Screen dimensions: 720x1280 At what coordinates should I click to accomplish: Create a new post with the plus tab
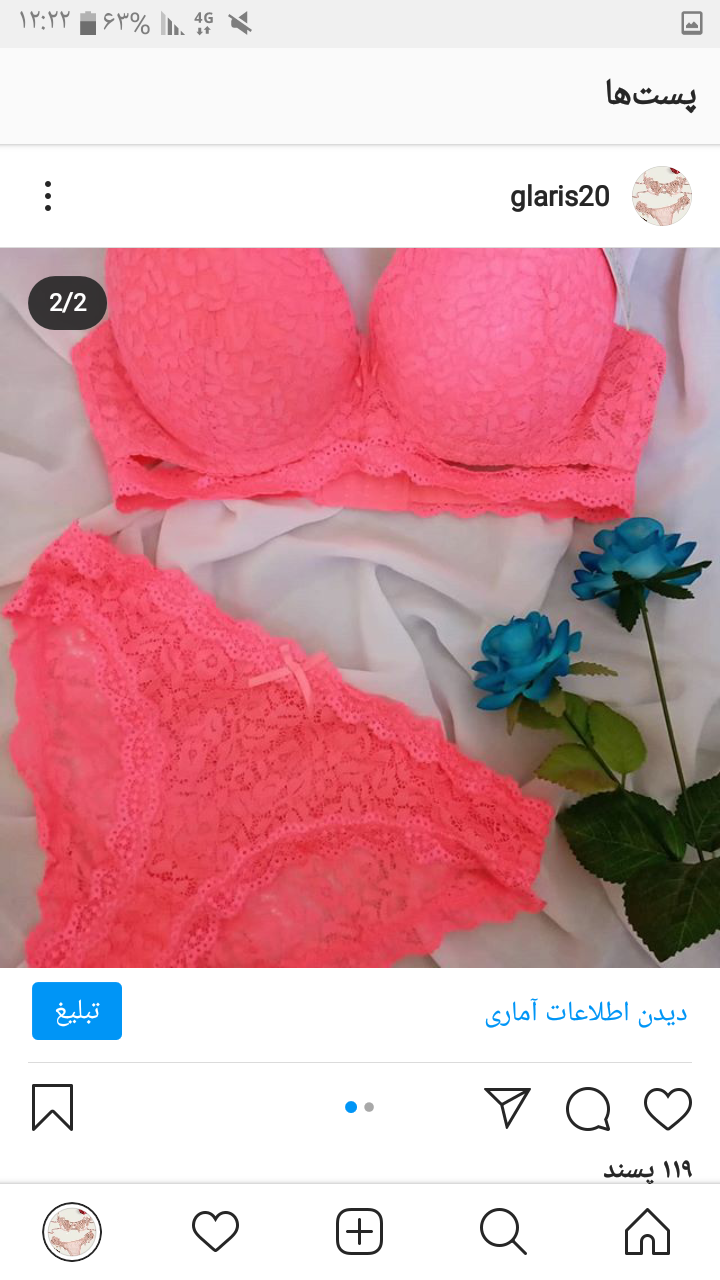[x=359, y=1232]
